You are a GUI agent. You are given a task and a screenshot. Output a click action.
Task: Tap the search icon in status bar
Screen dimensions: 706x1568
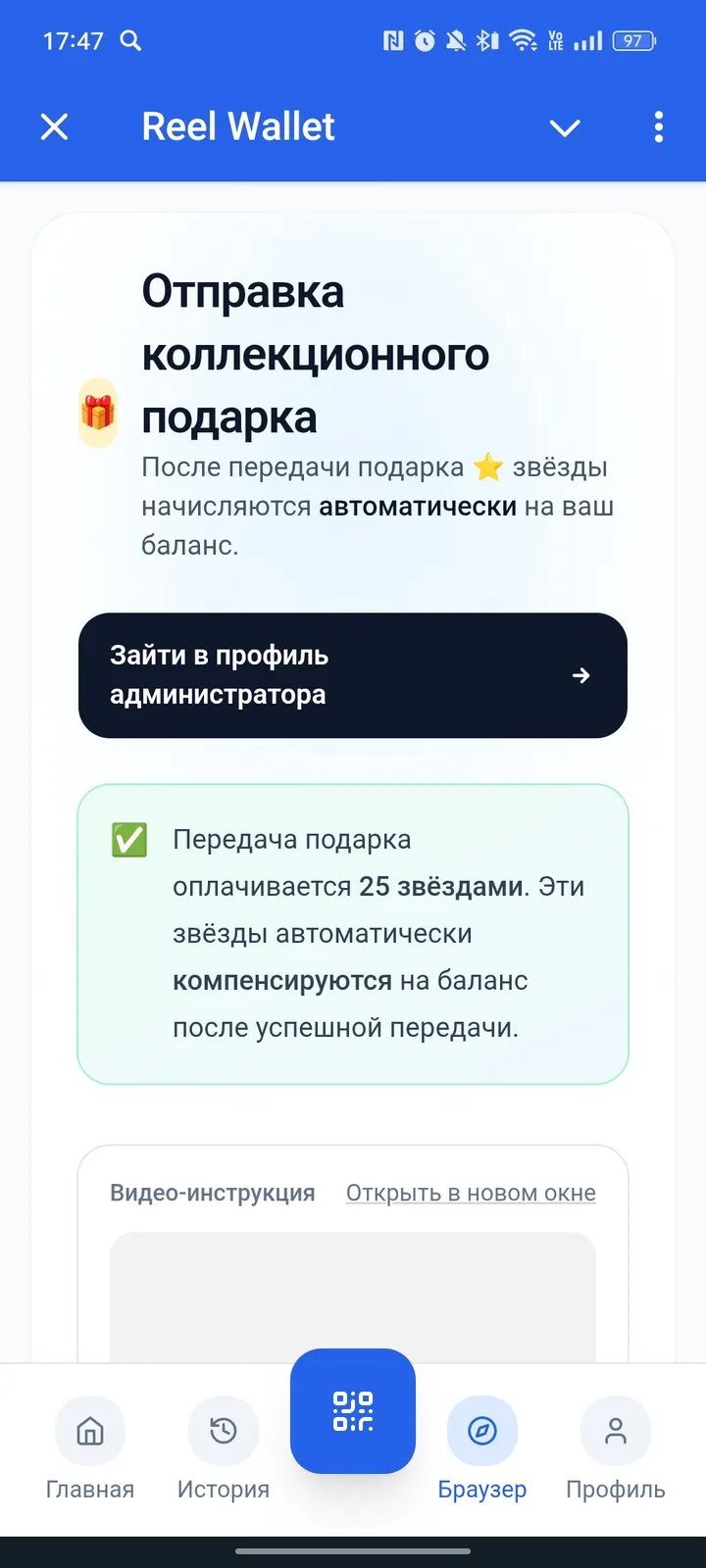131,41
